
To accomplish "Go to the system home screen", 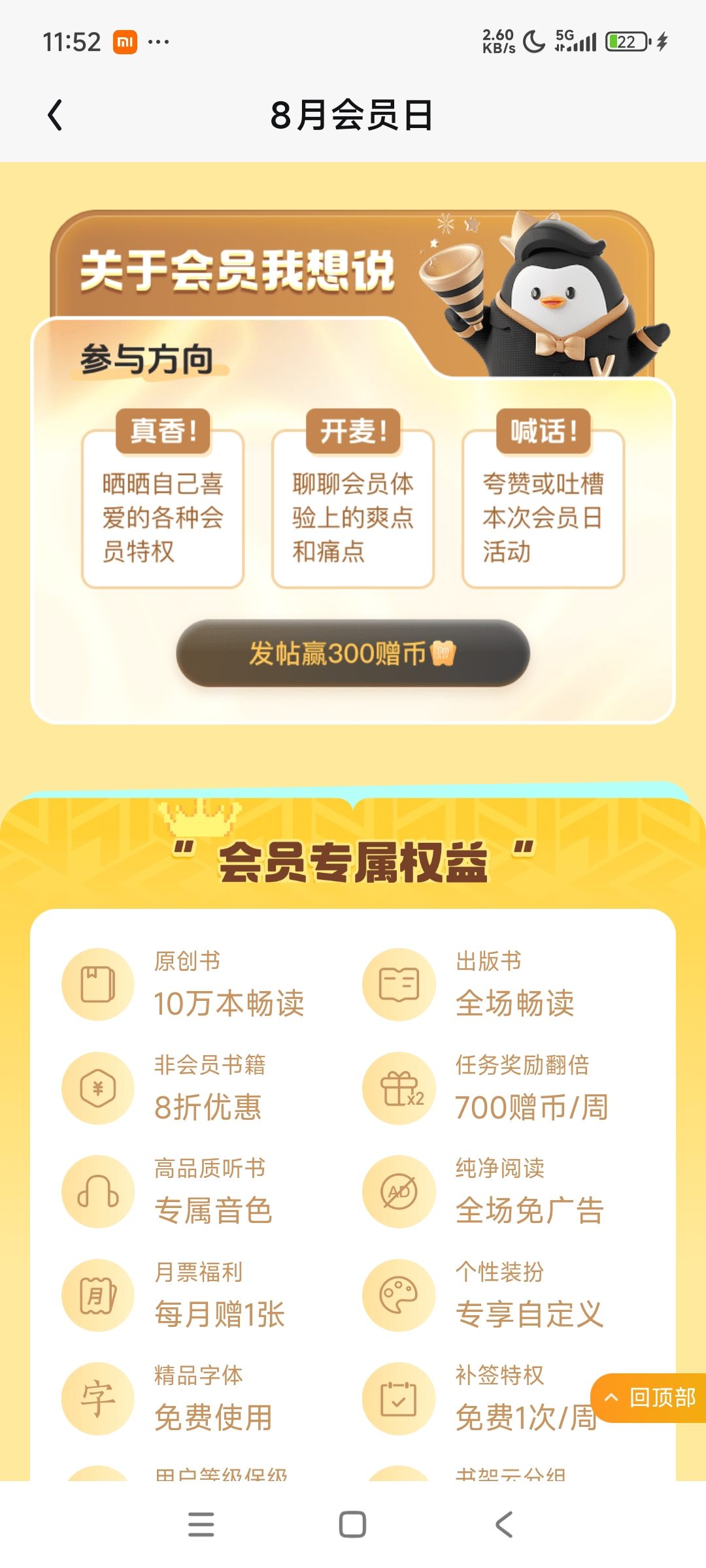I will (x=352, y=1524).
